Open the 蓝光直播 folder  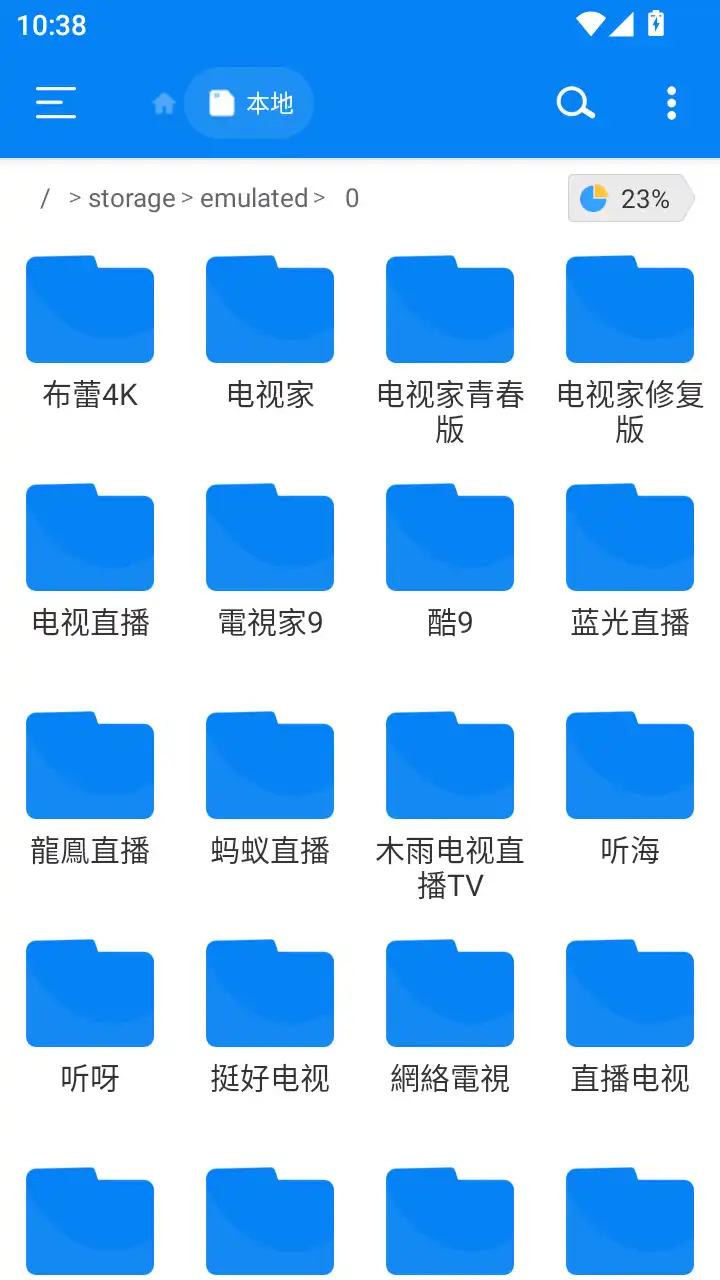click(630, 537)
